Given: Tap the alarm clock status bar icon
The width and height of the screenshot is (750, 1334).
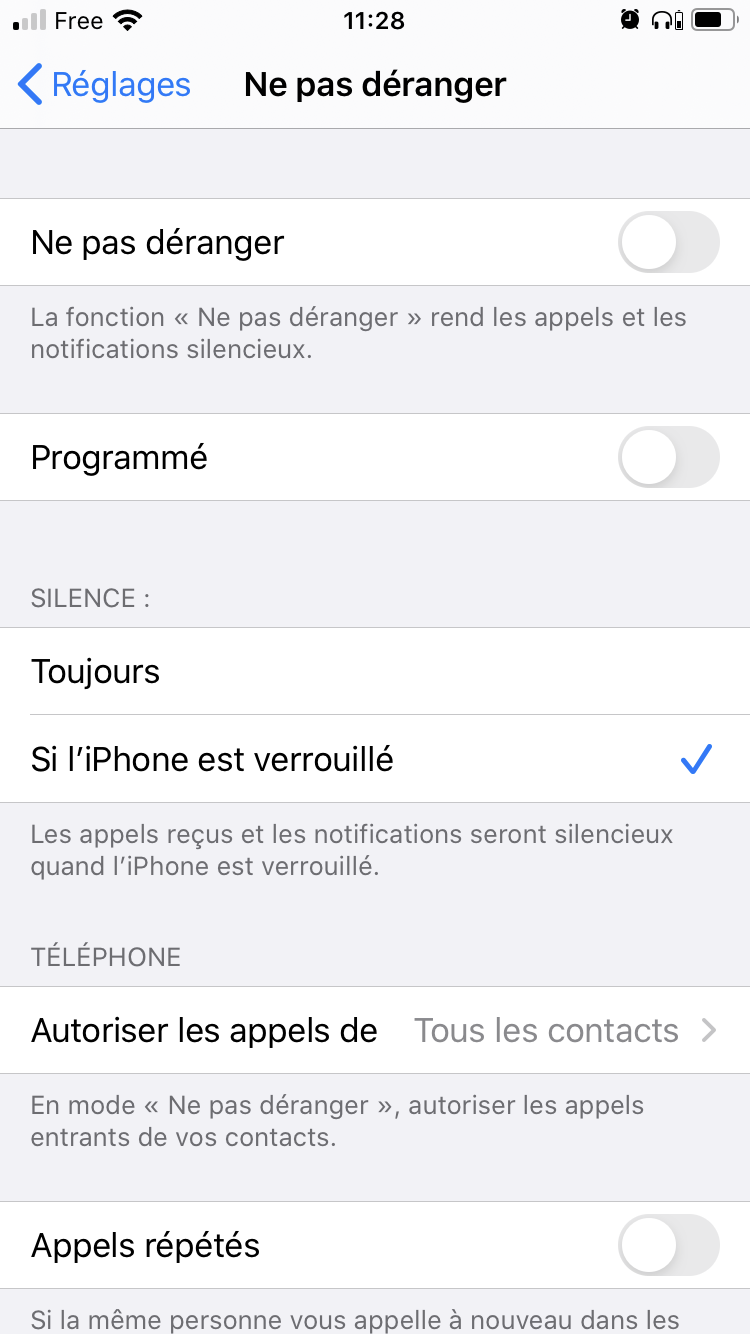Looking at the screenshot, I should point(630,18).
